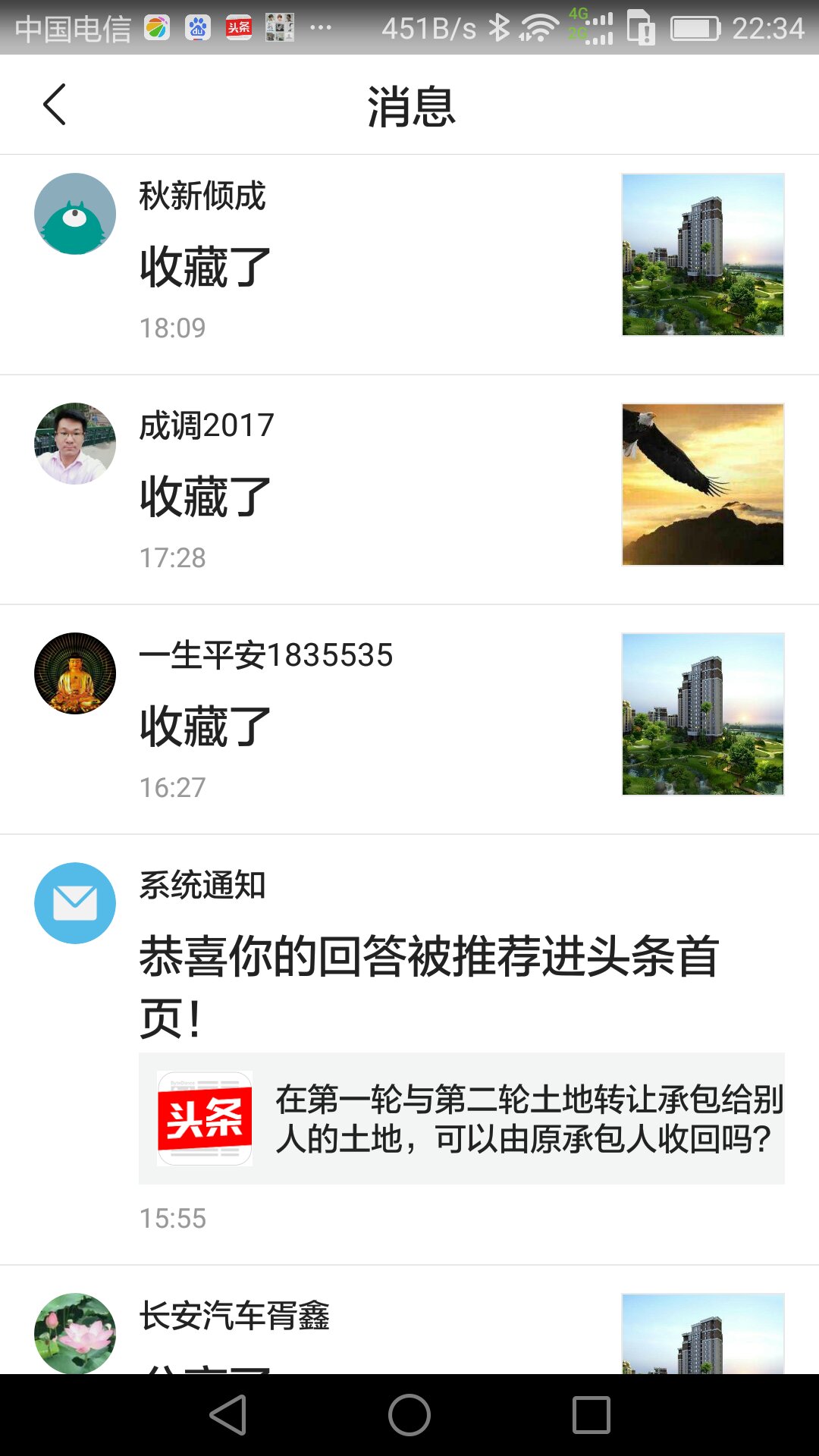
Task: Tap the back arrow to exit 消息
Action: click(53, 105)
